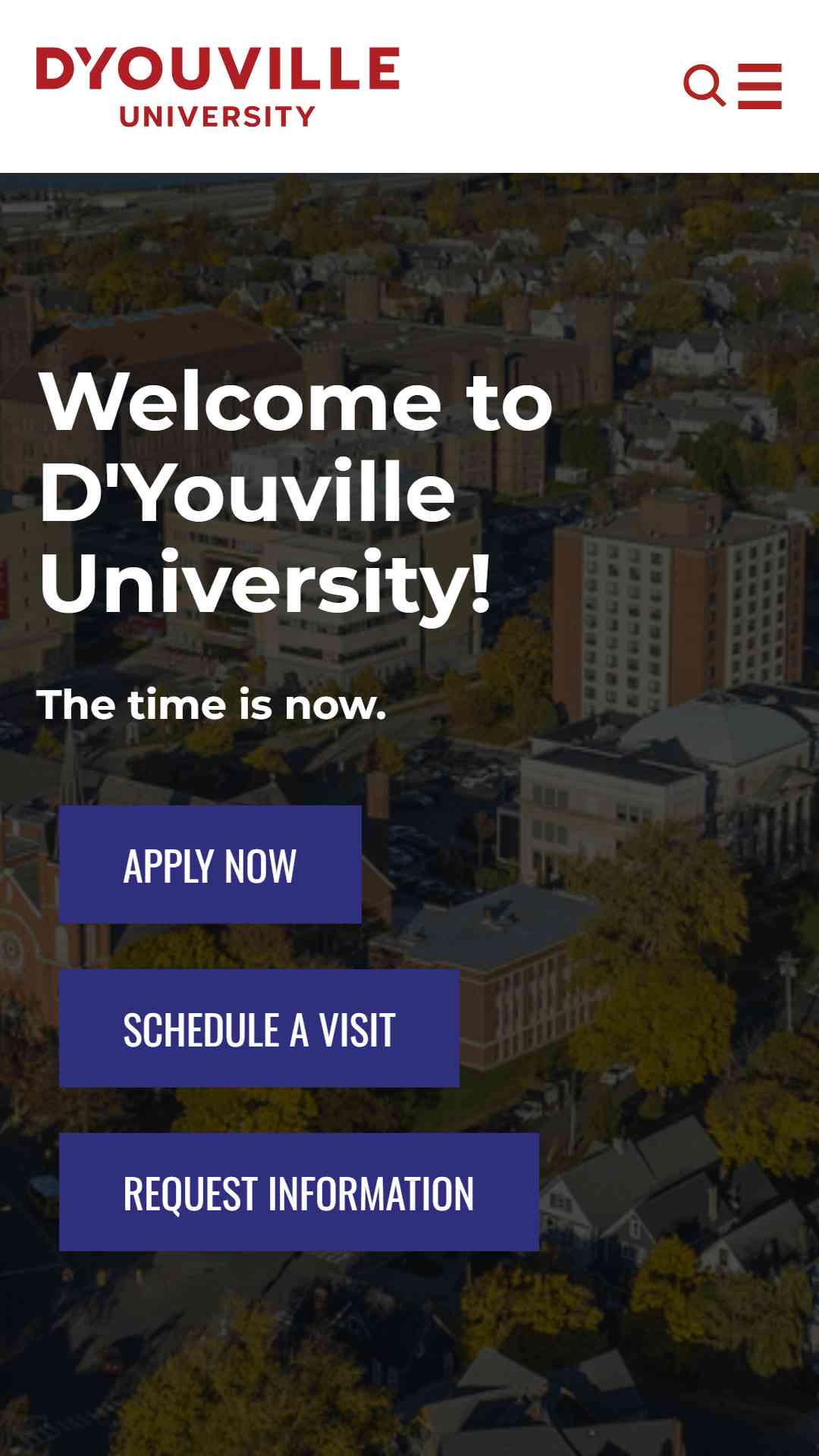Open the site search icon

[x=704, y=86]
